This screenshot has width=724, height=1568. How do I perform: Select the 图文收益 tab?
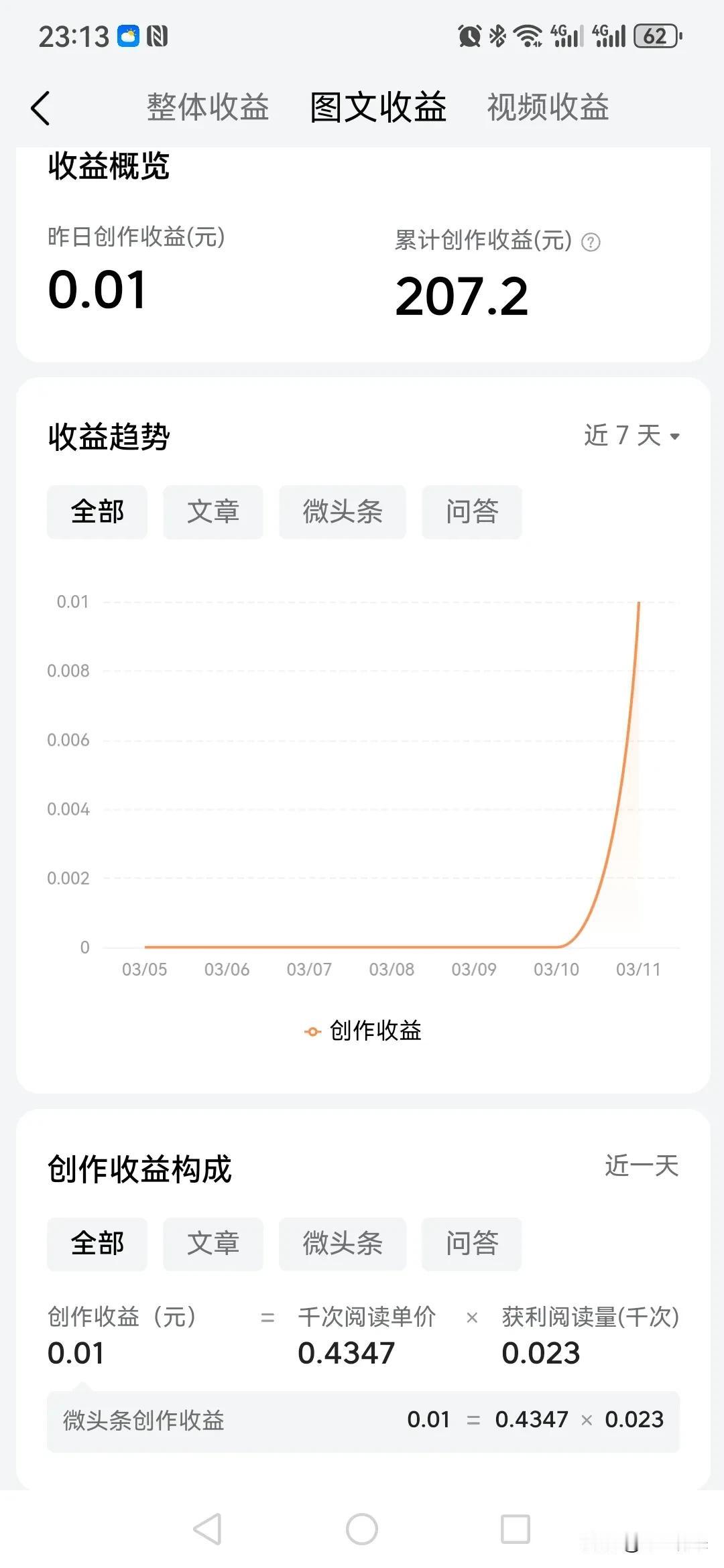378,107
